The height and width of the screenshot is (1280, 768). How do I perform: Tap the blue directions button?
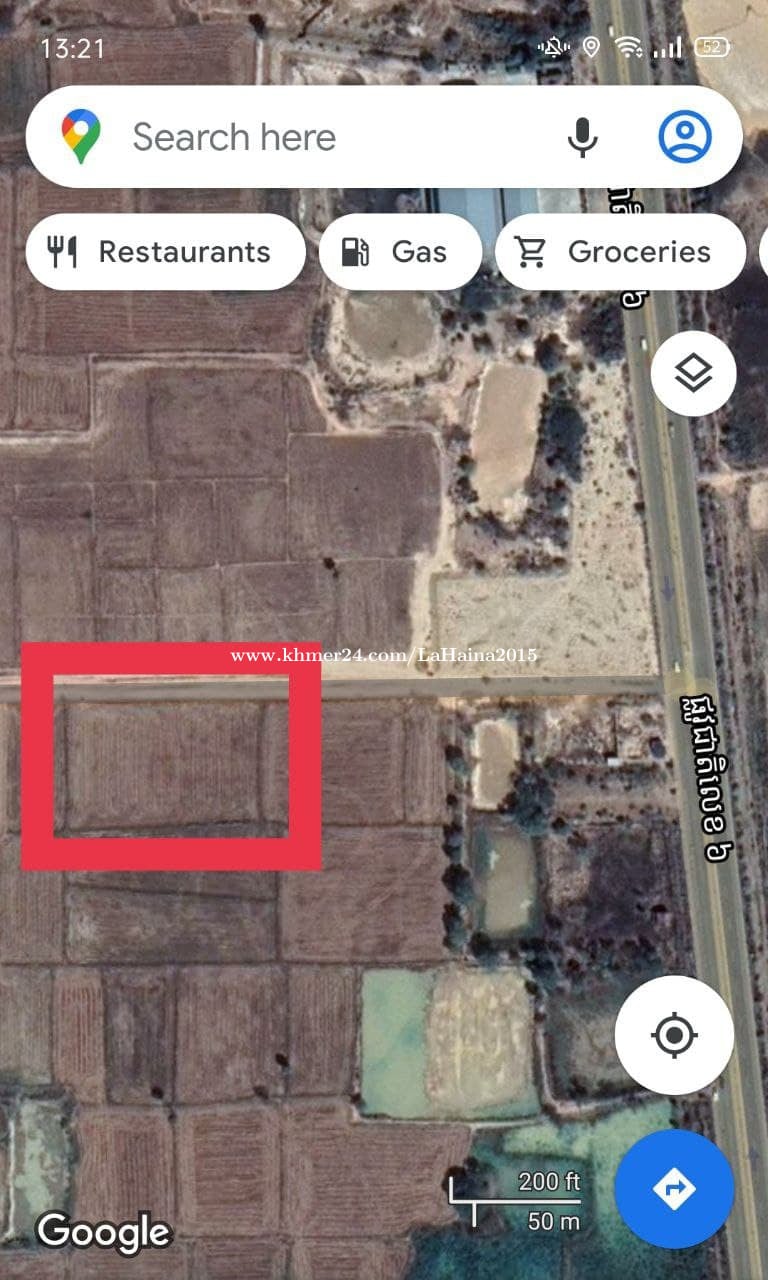pos(674,1189)
